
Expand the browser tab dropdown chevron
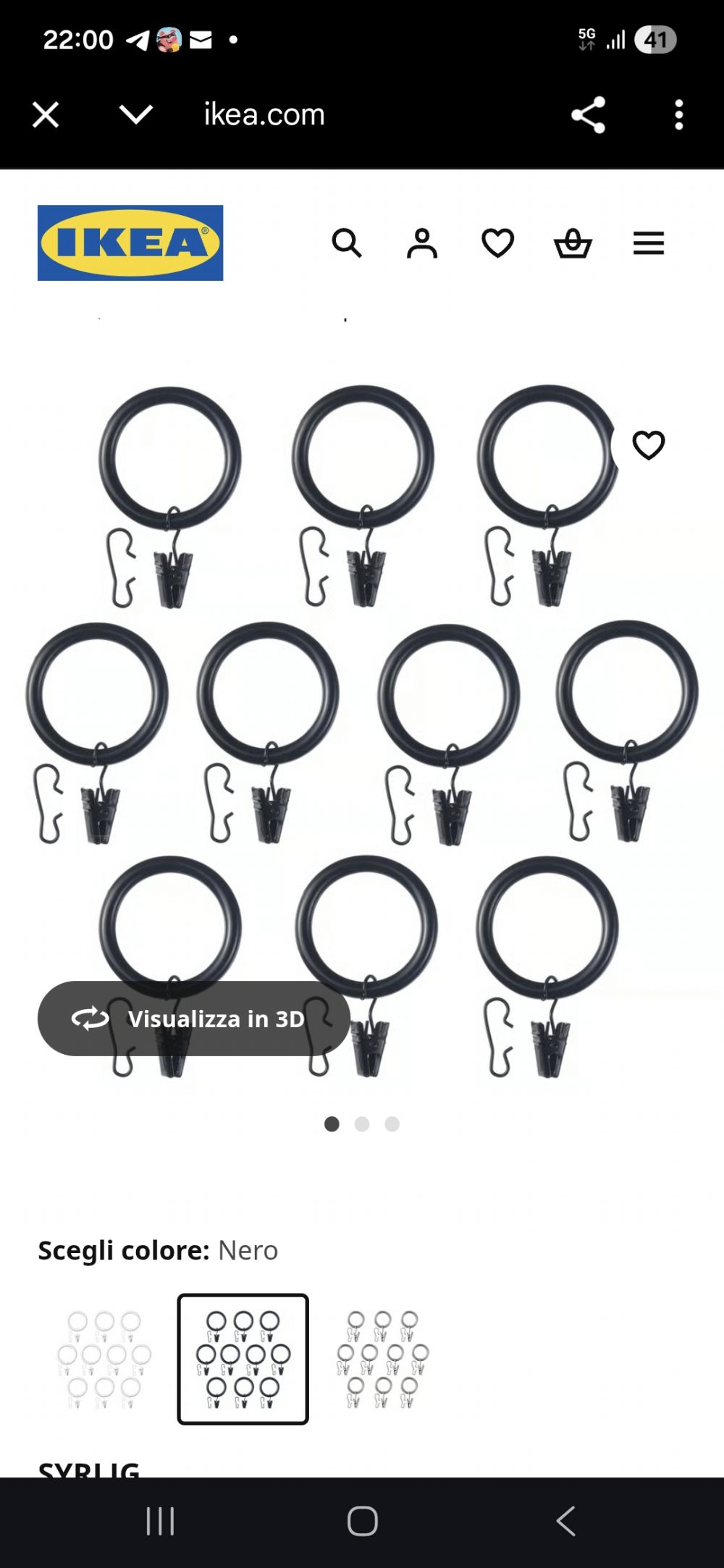point(135,114)
